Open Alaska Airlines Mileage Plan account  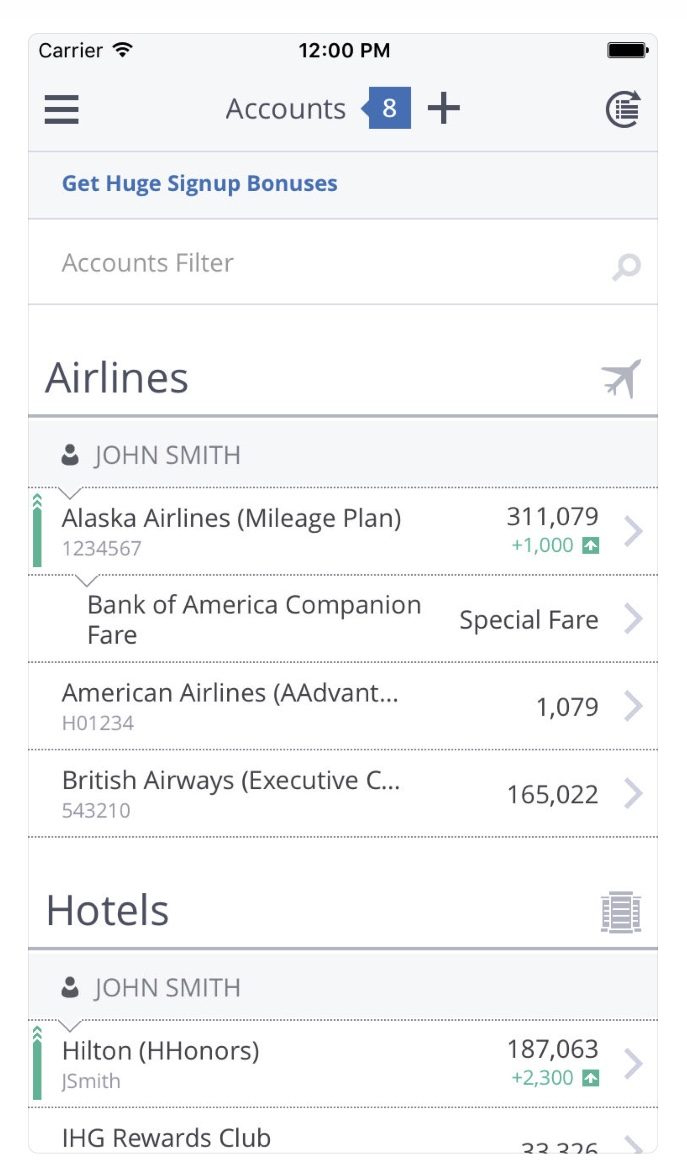click(x=343, y=531)
